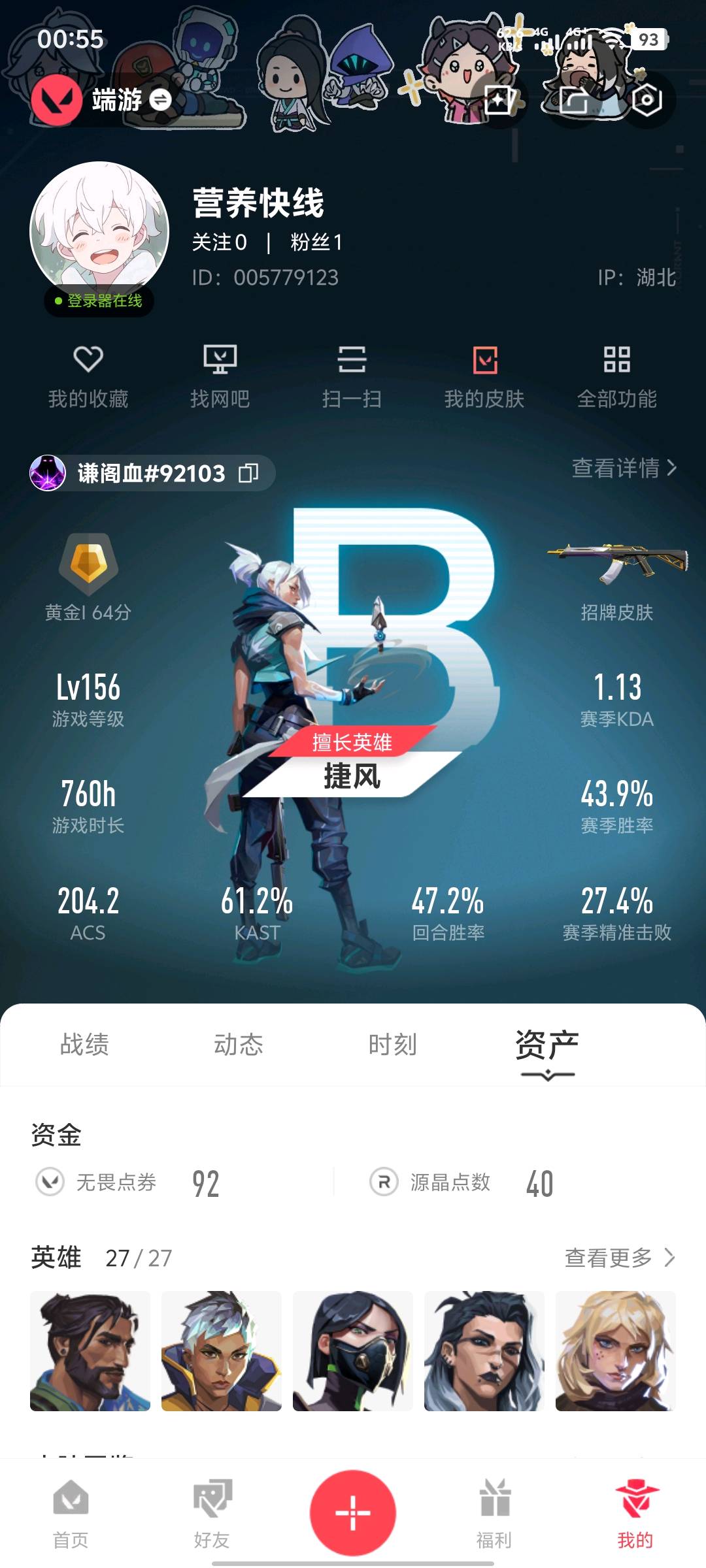
Task: Copy game ID 谦阁血#92103
Action: pos(248,473)
